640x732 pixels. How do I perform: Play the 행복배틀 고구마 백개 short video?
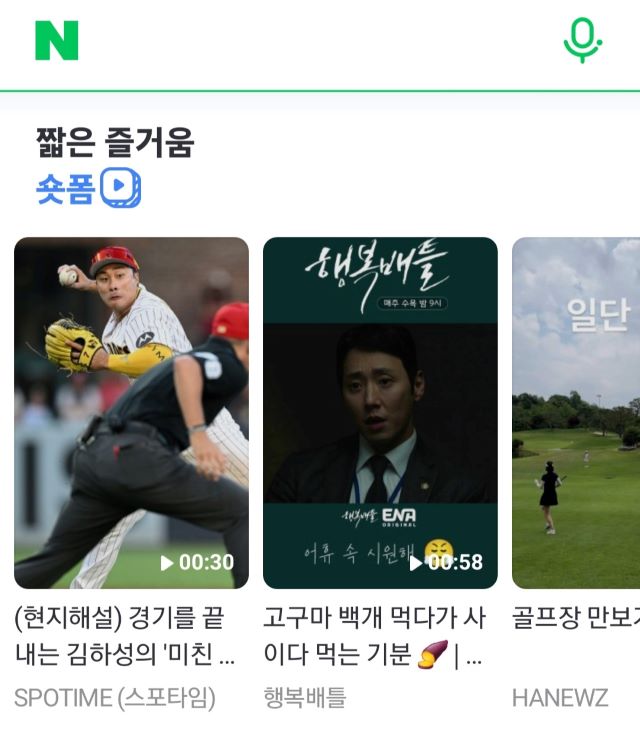pos(380,412)
